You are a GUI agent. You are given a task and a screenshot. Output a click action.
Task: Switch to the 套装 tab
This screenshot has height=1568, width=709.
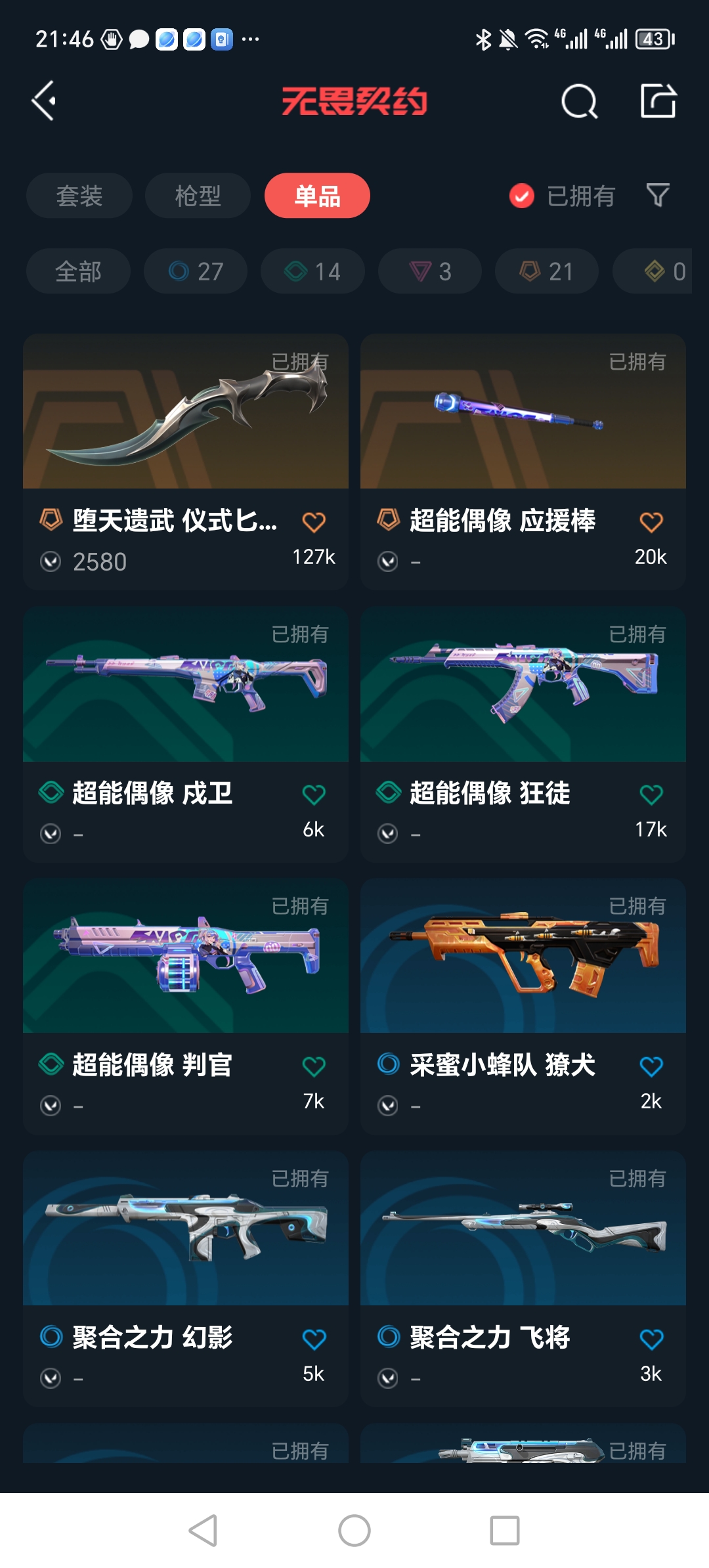click(x=79, y=195)
